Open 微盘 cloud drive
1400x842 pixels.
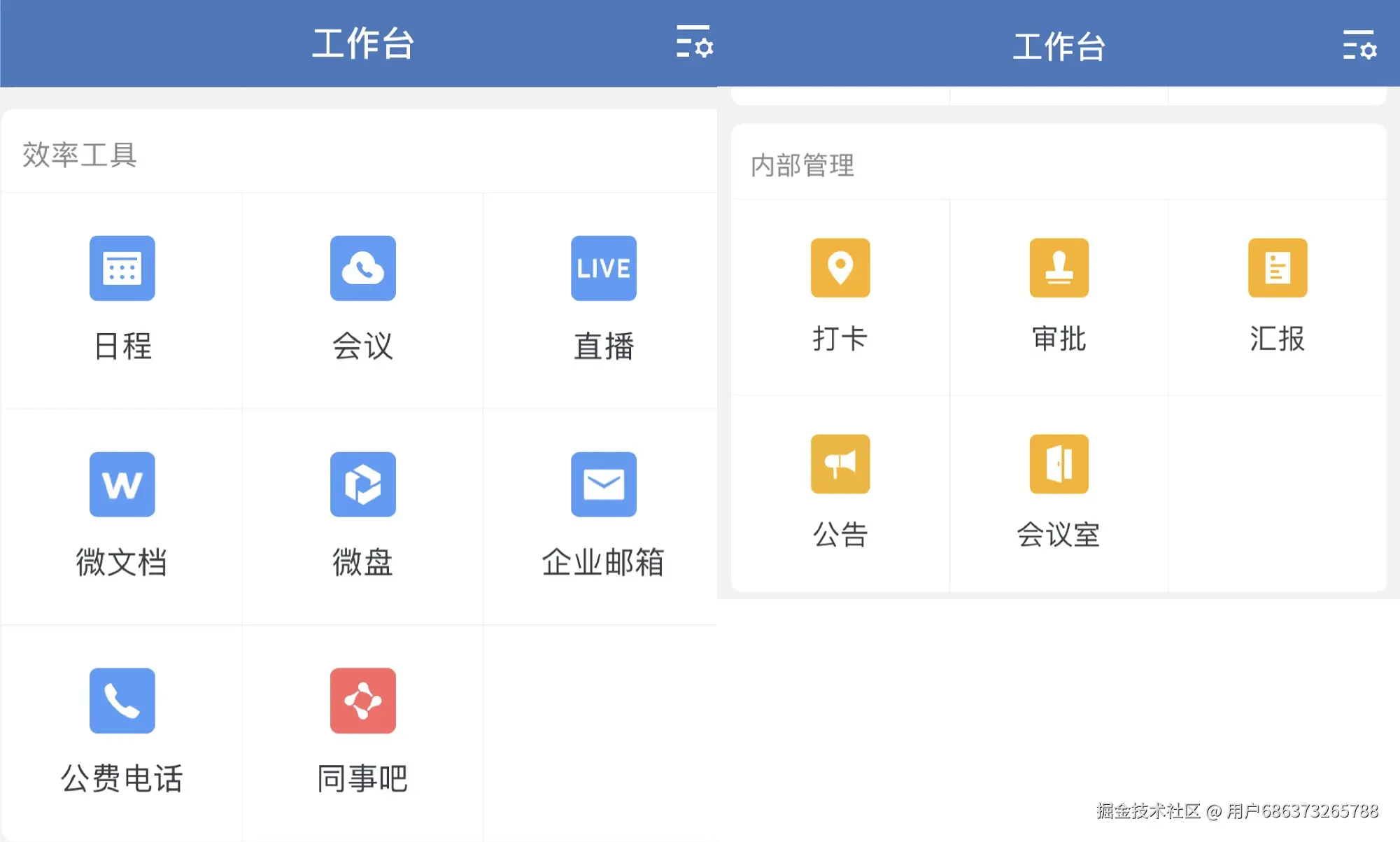(x=362, y=484)
